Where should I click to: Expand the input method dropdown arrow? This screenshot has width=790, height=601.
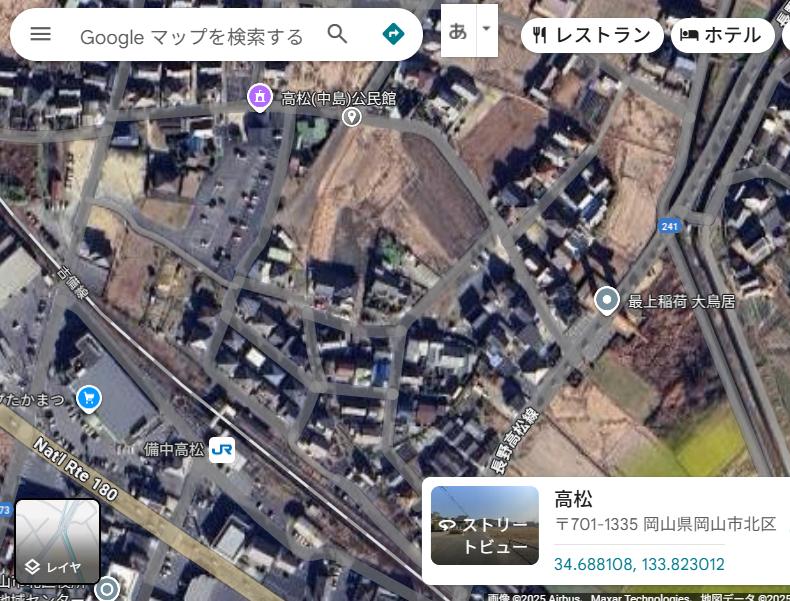[487, 29]
